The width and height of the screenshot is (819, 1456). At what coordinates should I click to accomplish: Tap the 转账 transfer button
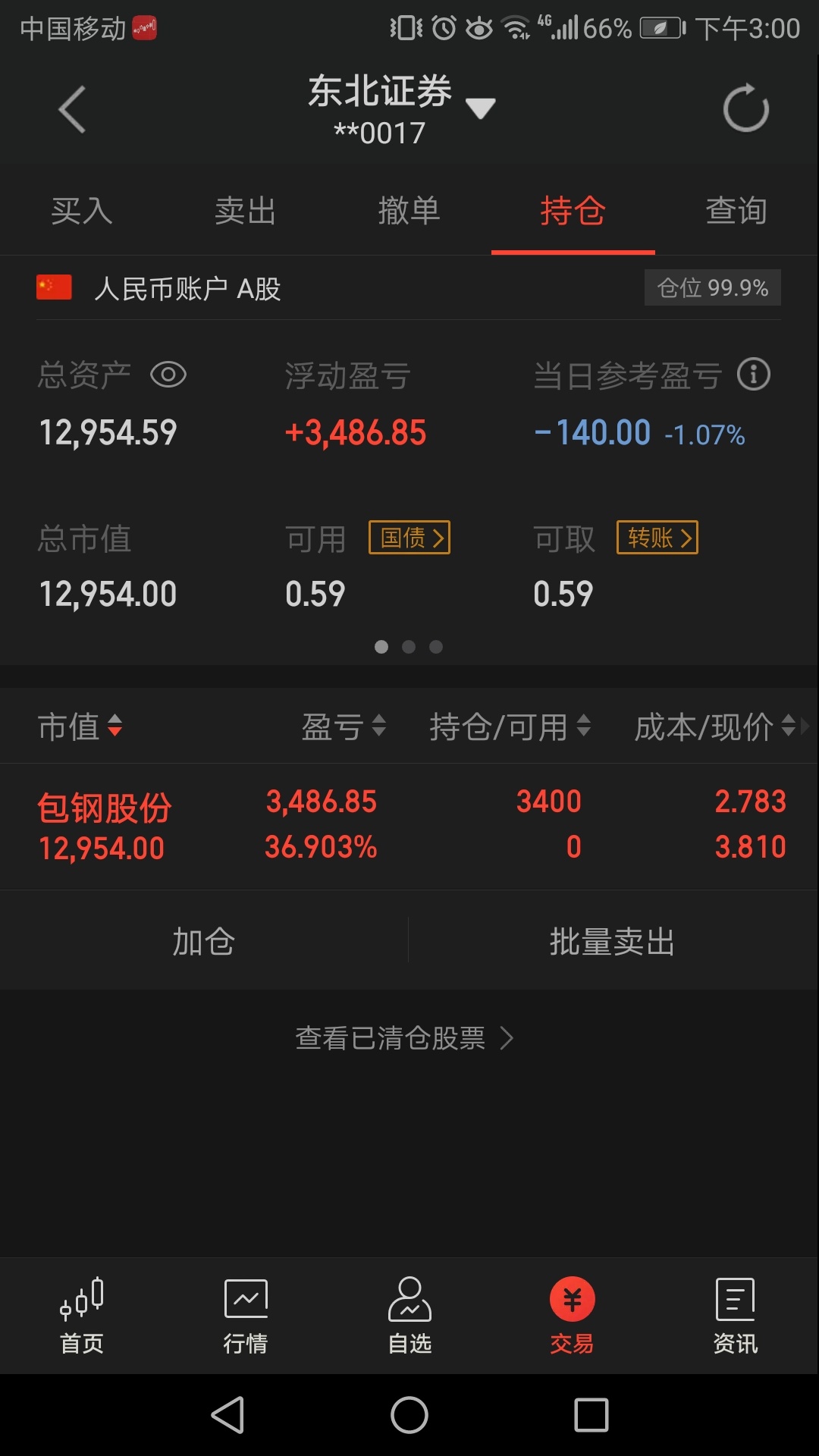click(657, 538)
